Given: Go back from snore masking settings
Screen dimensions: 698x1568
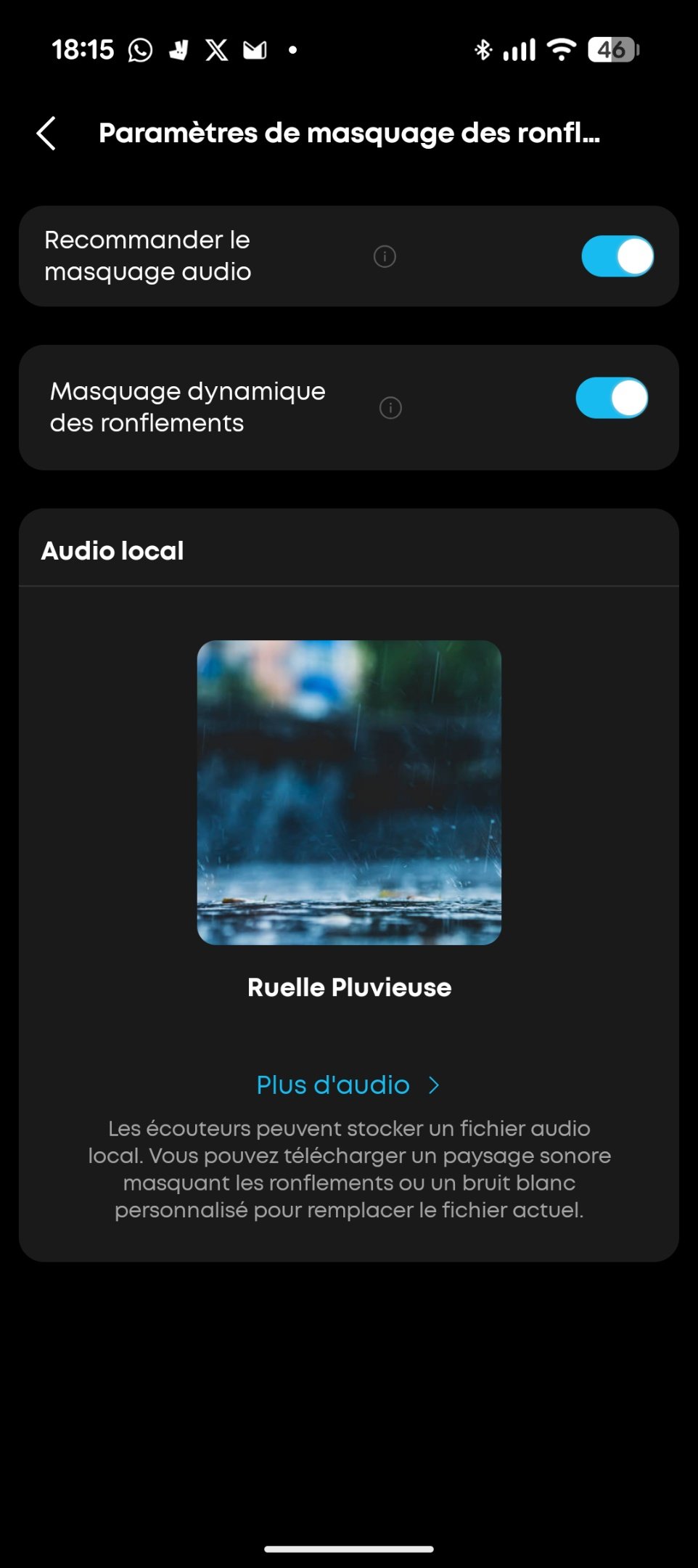Looking at the screenshot, I should tap(46, 134).
